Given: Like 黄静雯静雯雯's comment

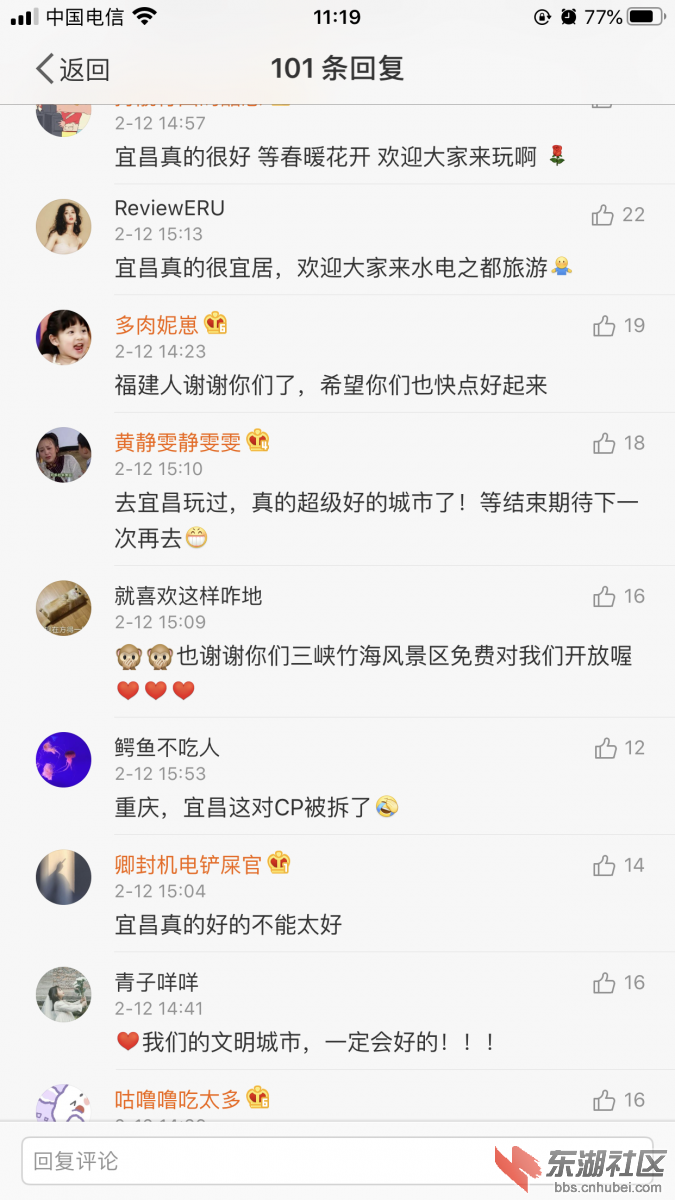Looking at the screenshot, I should [603, 443].
